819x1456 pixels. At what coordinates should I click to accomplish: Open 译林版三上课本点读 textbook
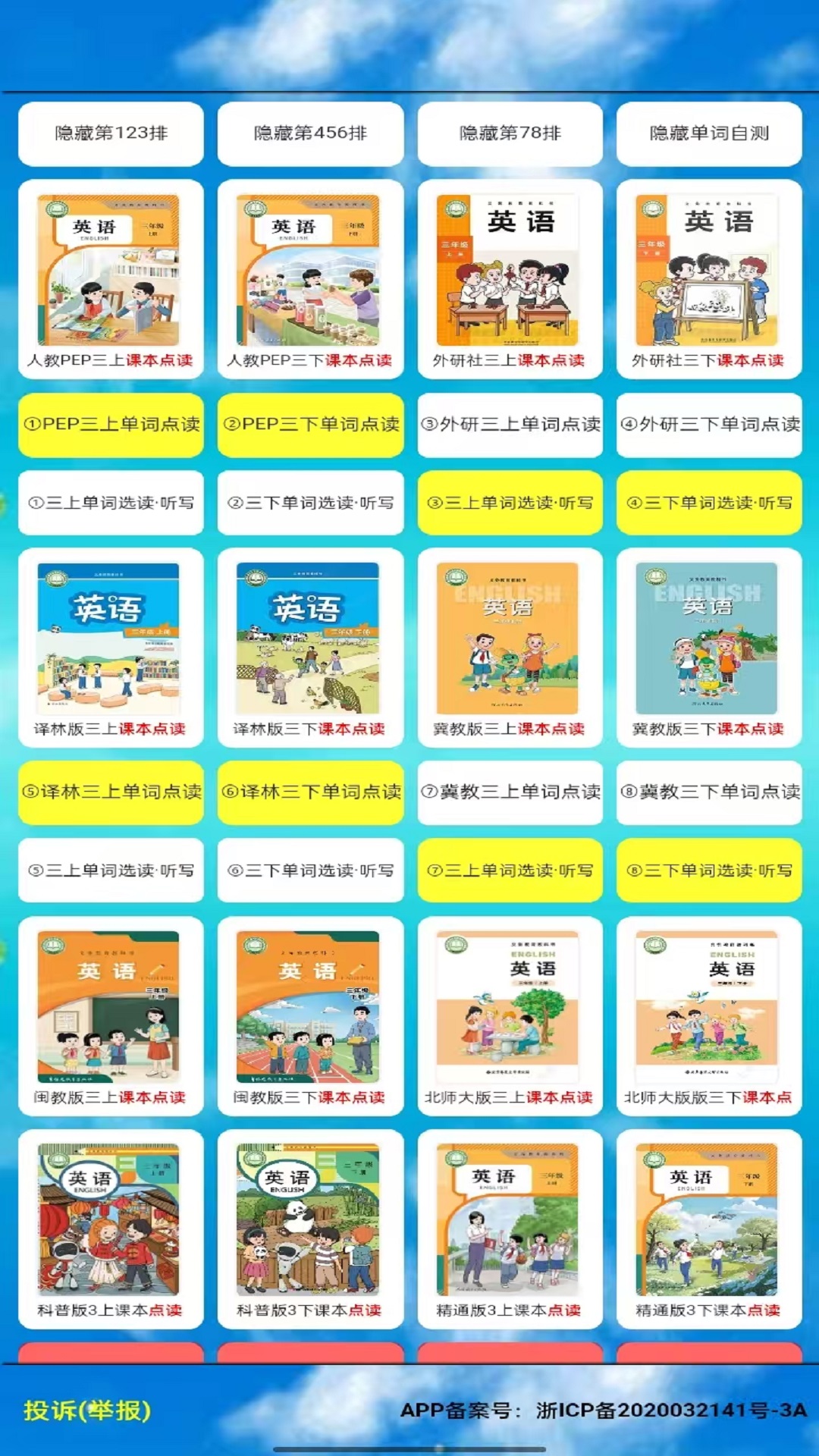pos(111,646)
